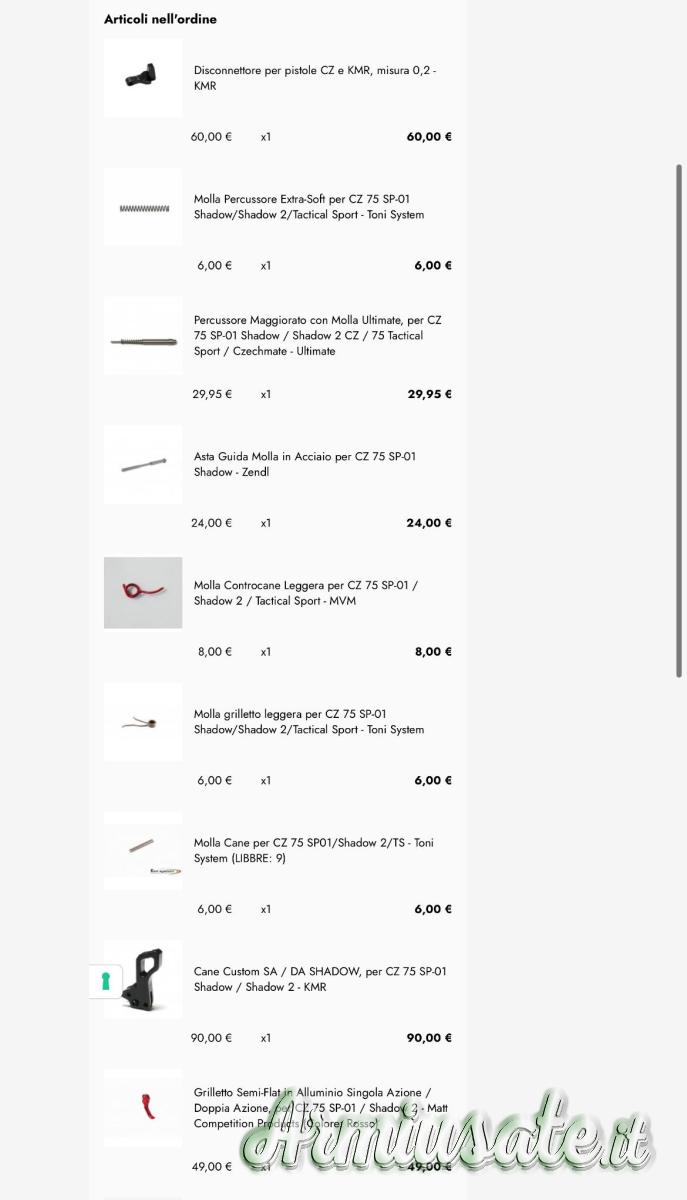The height and width of the screenshot is (1200, 687).
Task: Open the KMR Disconnettore product item
Action: coord(314,78)
